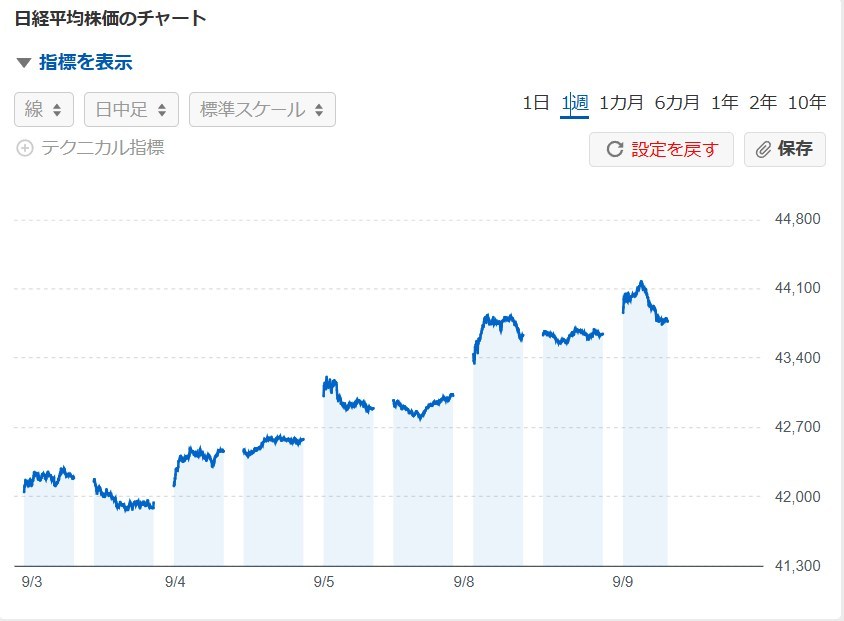Image resolution: width=844 pixels, height=621 pixels.
Task: Add a テクニカル指標 indicator
Action: click(x=91, y=148)
